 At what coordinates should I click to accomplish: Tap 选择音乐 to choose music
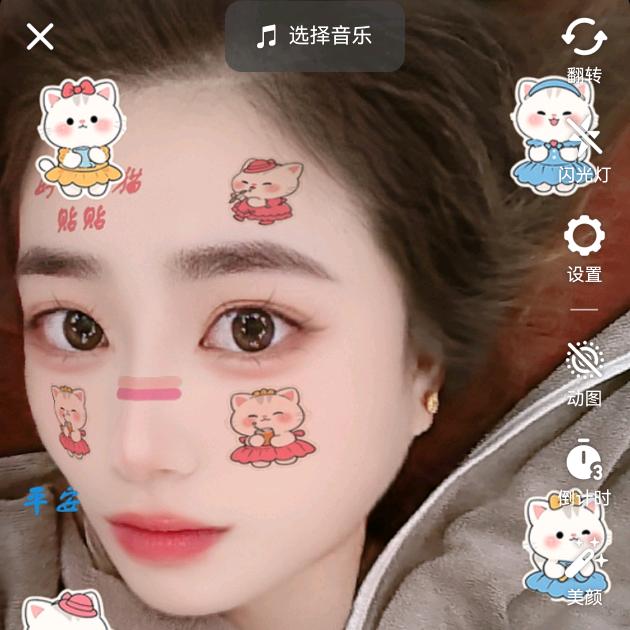(314, 37)
